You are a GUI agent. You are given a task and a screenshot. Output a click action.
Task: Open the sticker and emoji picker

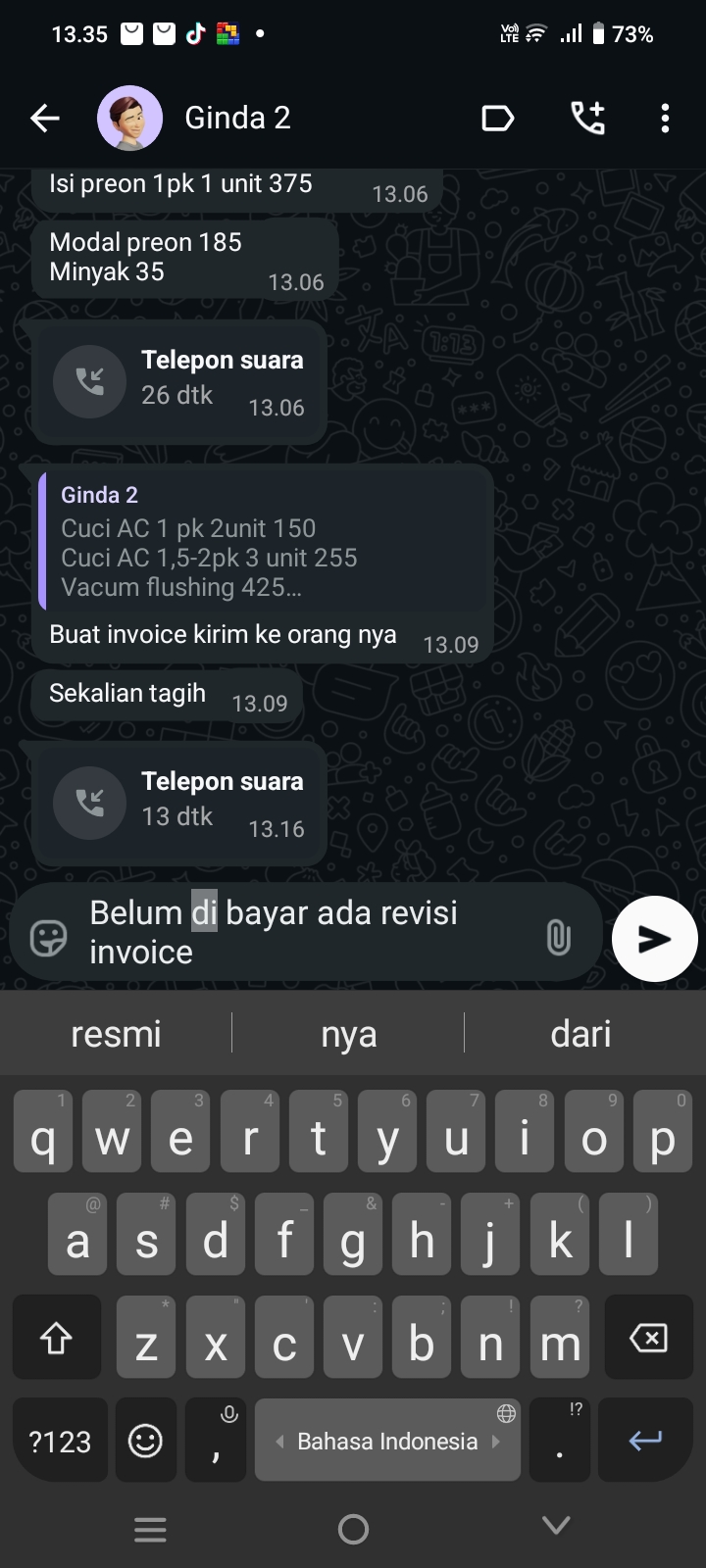48,938
